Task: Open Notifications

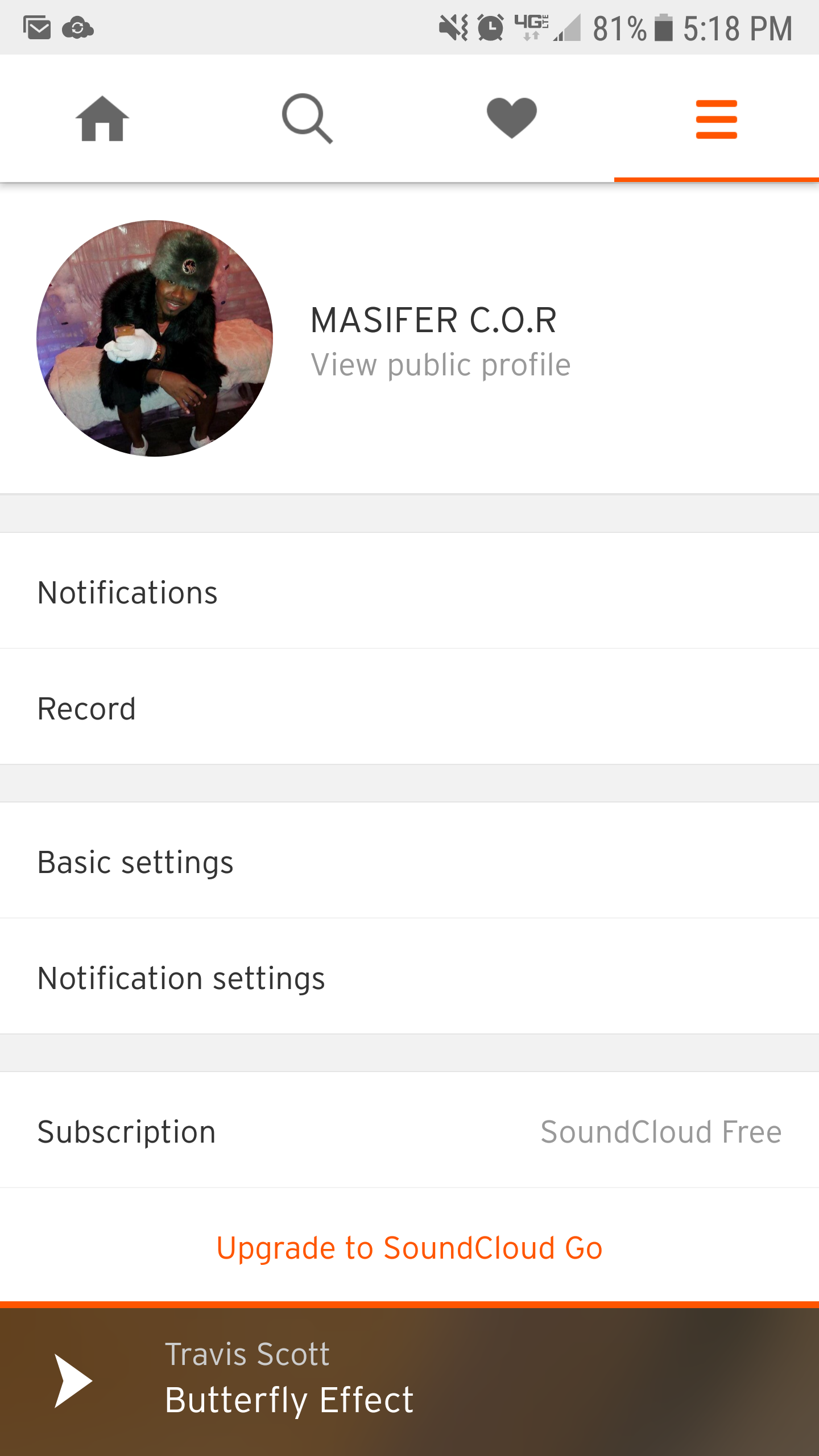Action: (x=409, y=593)
